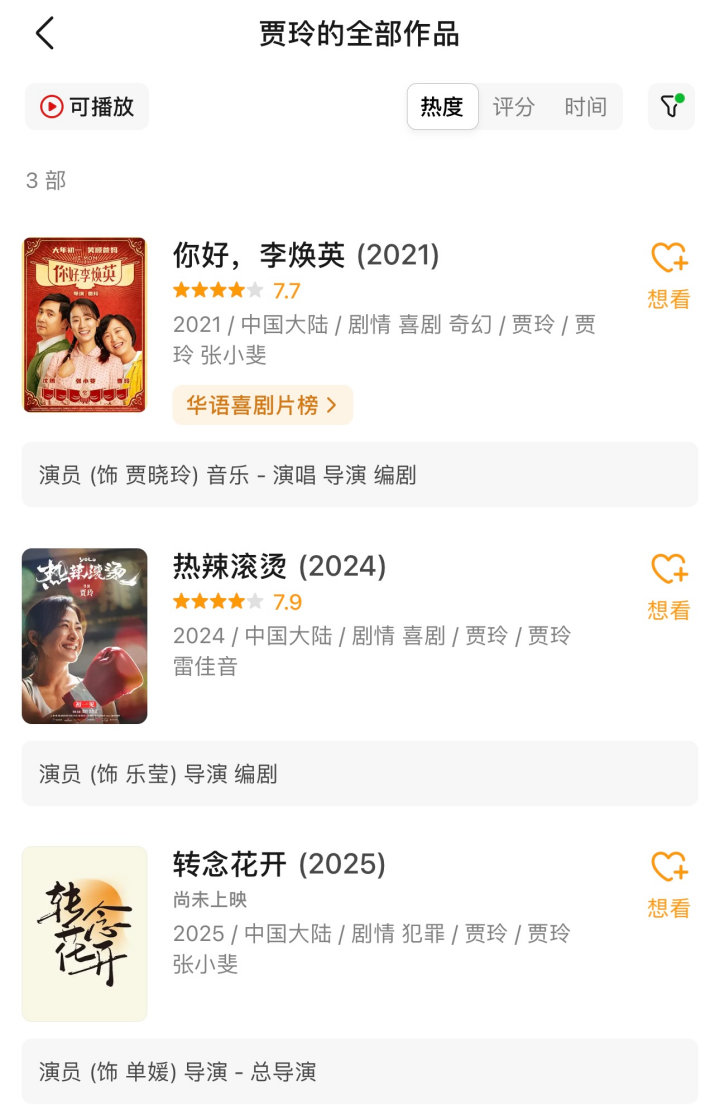Mark 转念花开 as 想看
The width and height of the screenshot is (720, 1105).
667,906
